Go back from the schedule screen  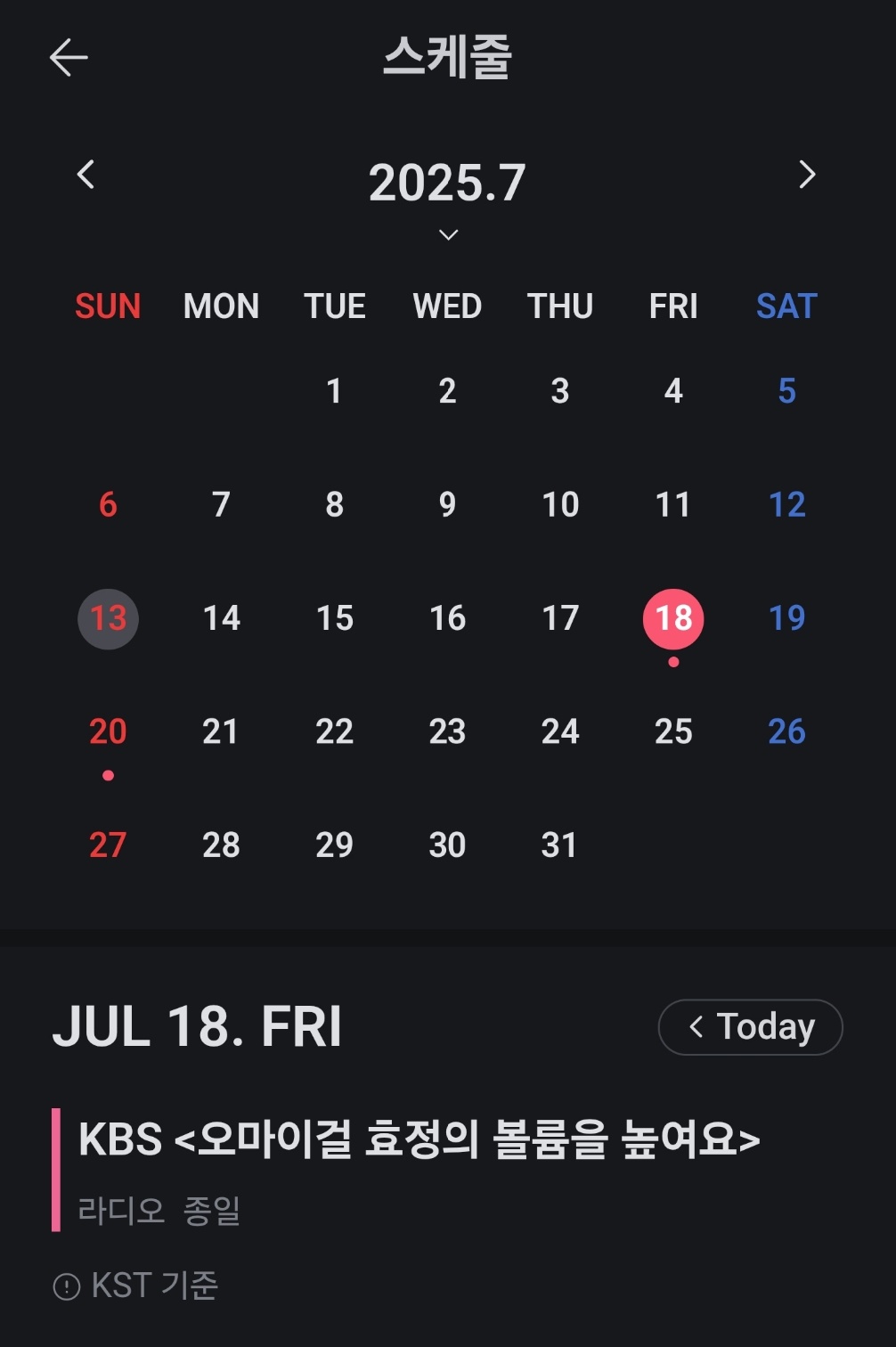[69, 58]
